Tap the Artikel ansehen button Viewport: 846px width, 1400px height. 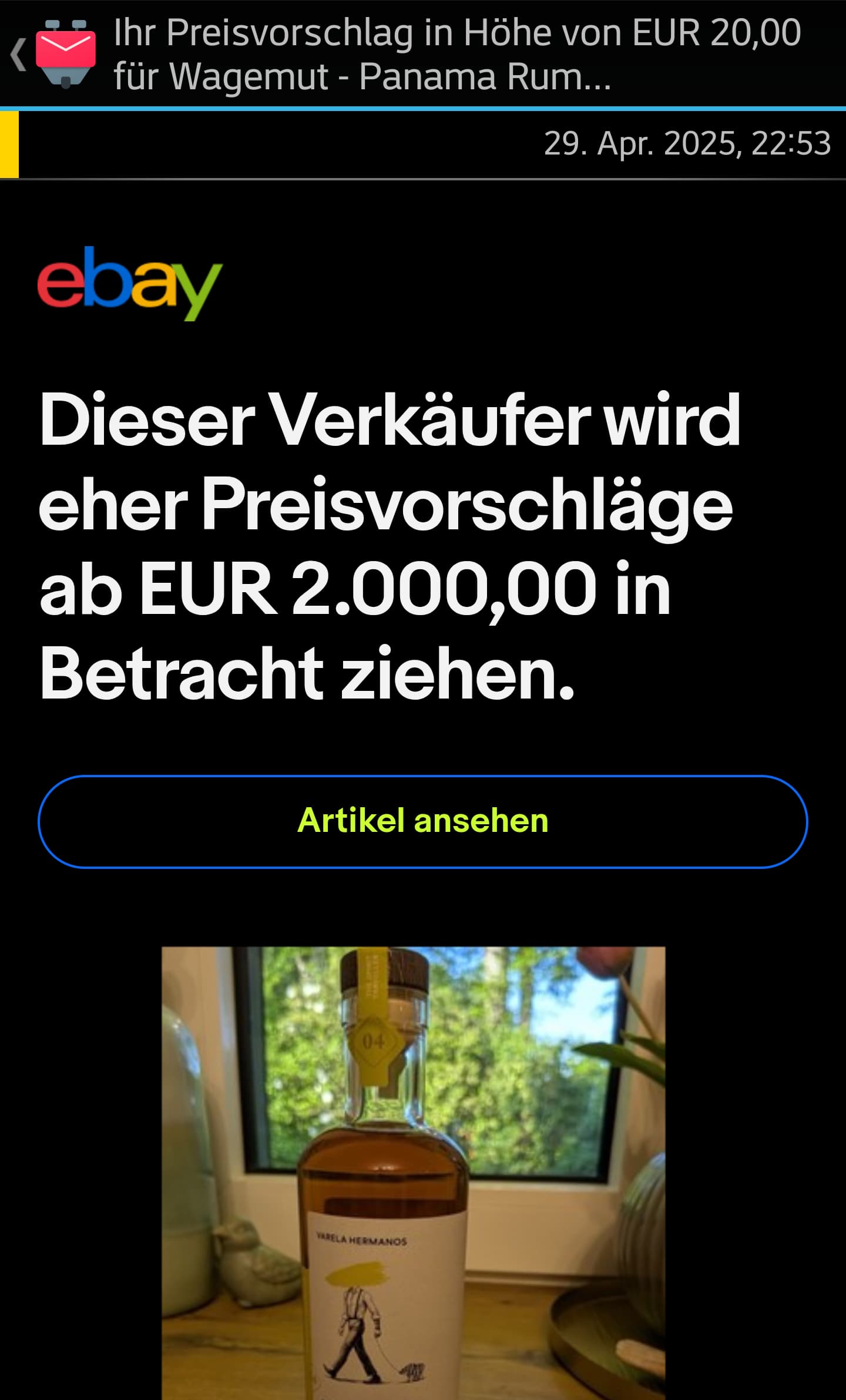(422, 821)
